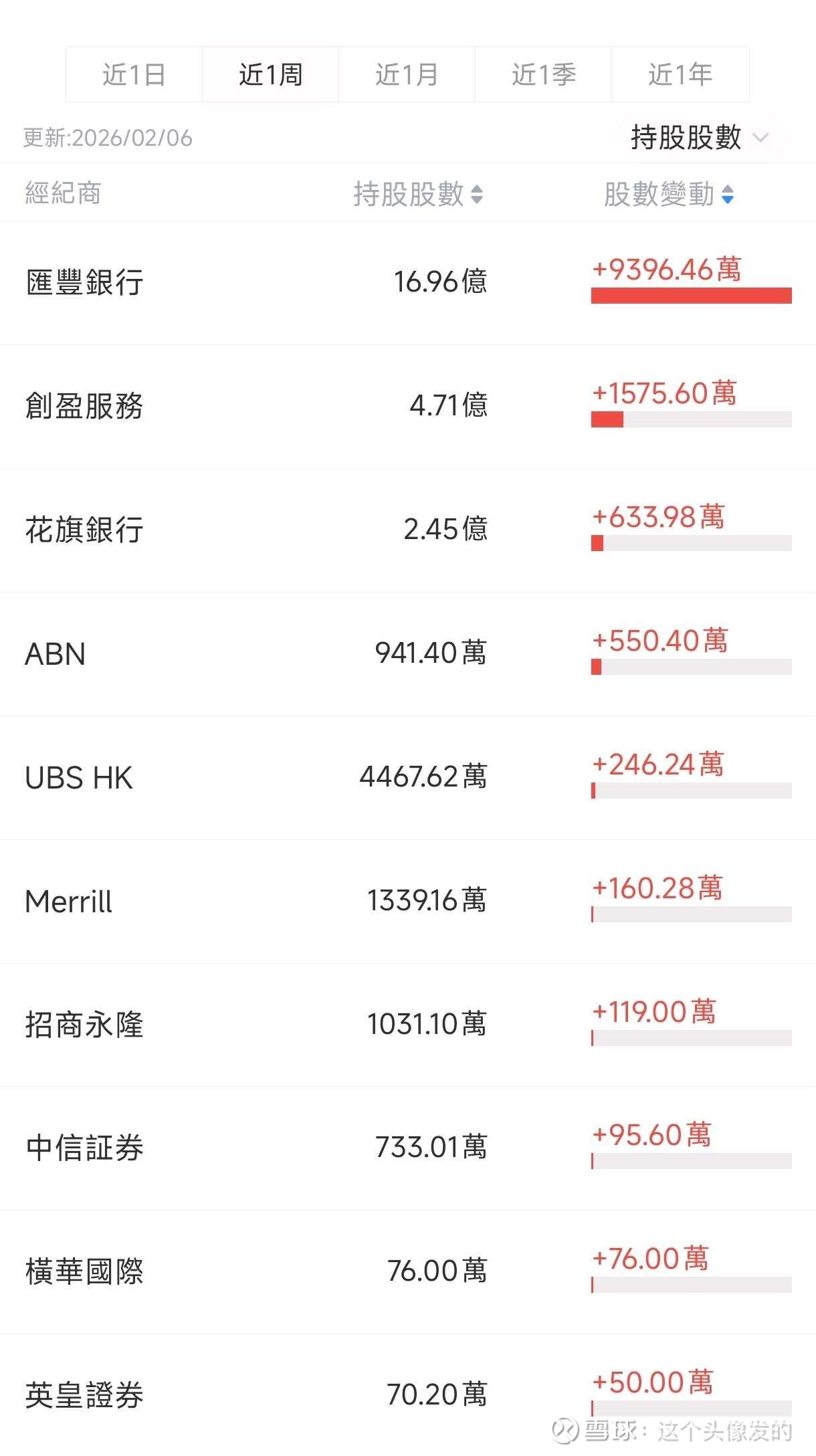The width and height of the screenshot is (816, 1456).
Task: Select the 近1周 period tab
Action: pos(270,74)
